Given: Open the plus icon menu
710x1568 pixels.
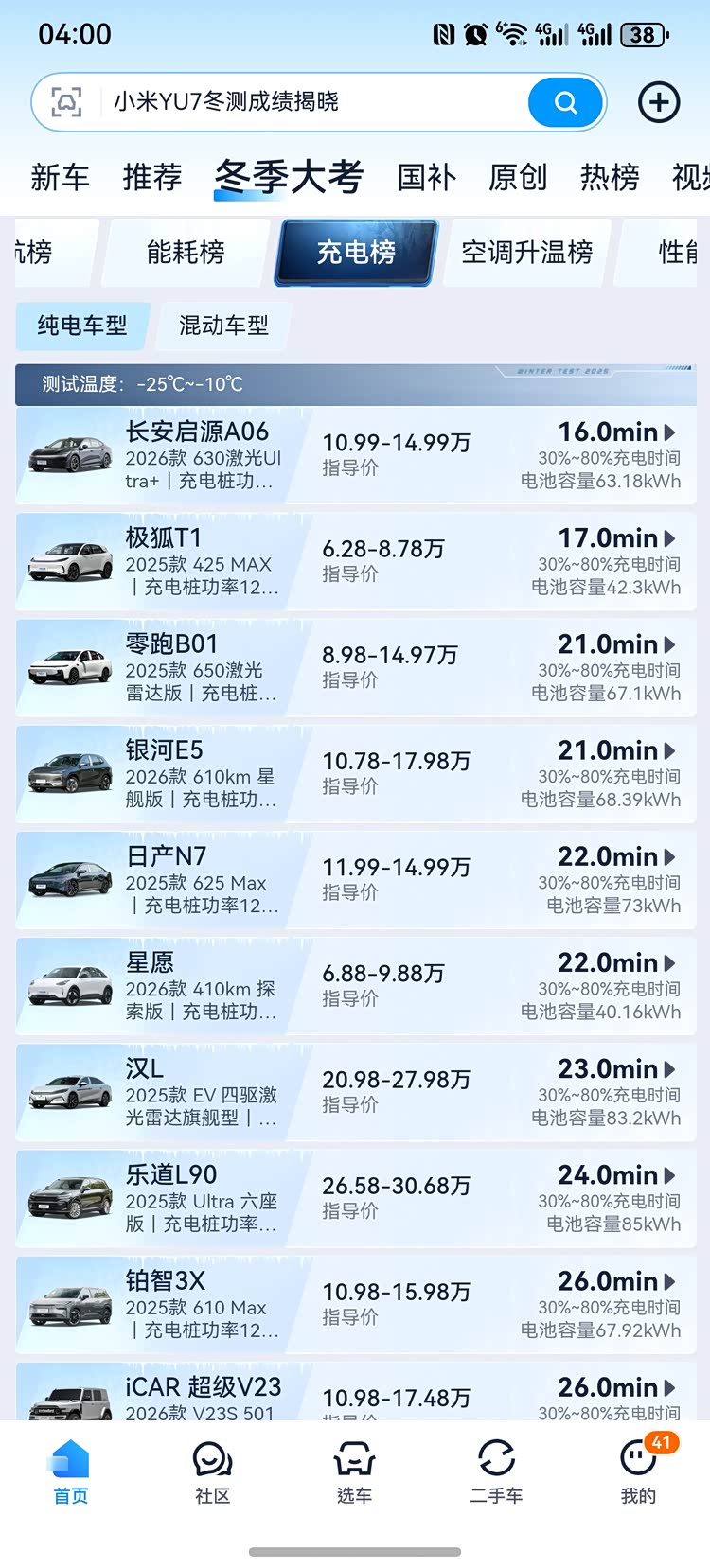Looking at the screenshot, I should pos(659,102).
